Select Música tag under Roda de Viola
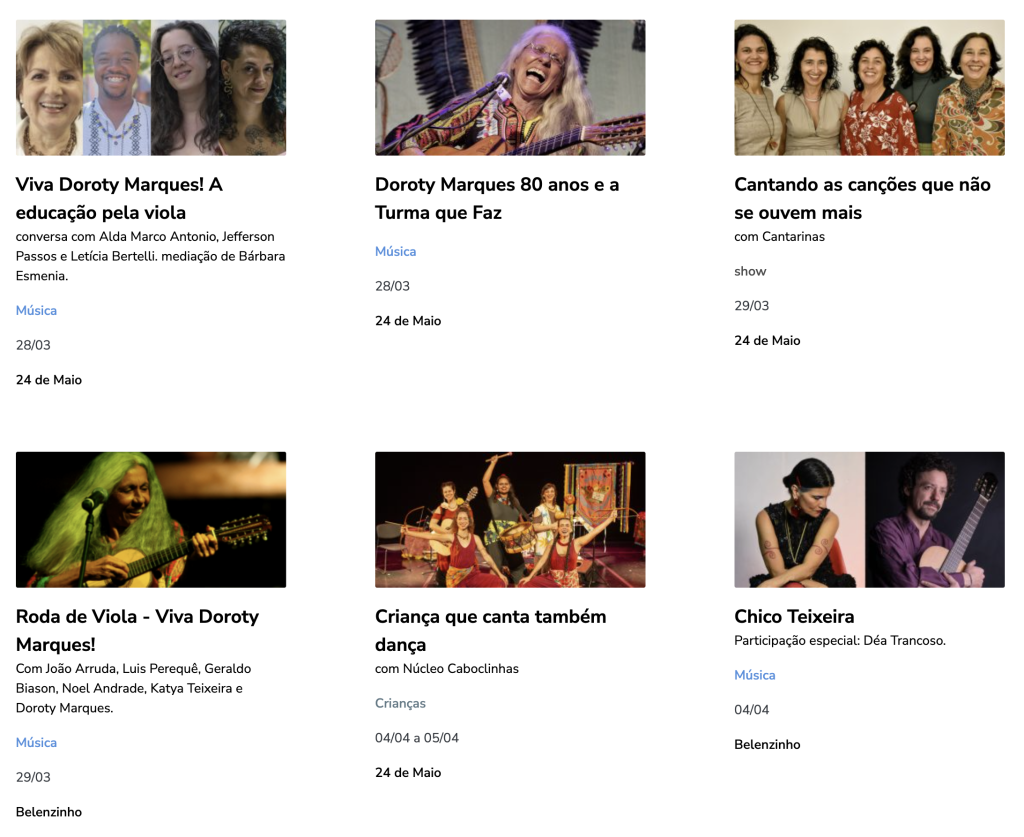The height and width of the screenshot is (837, 1024). 36,743
